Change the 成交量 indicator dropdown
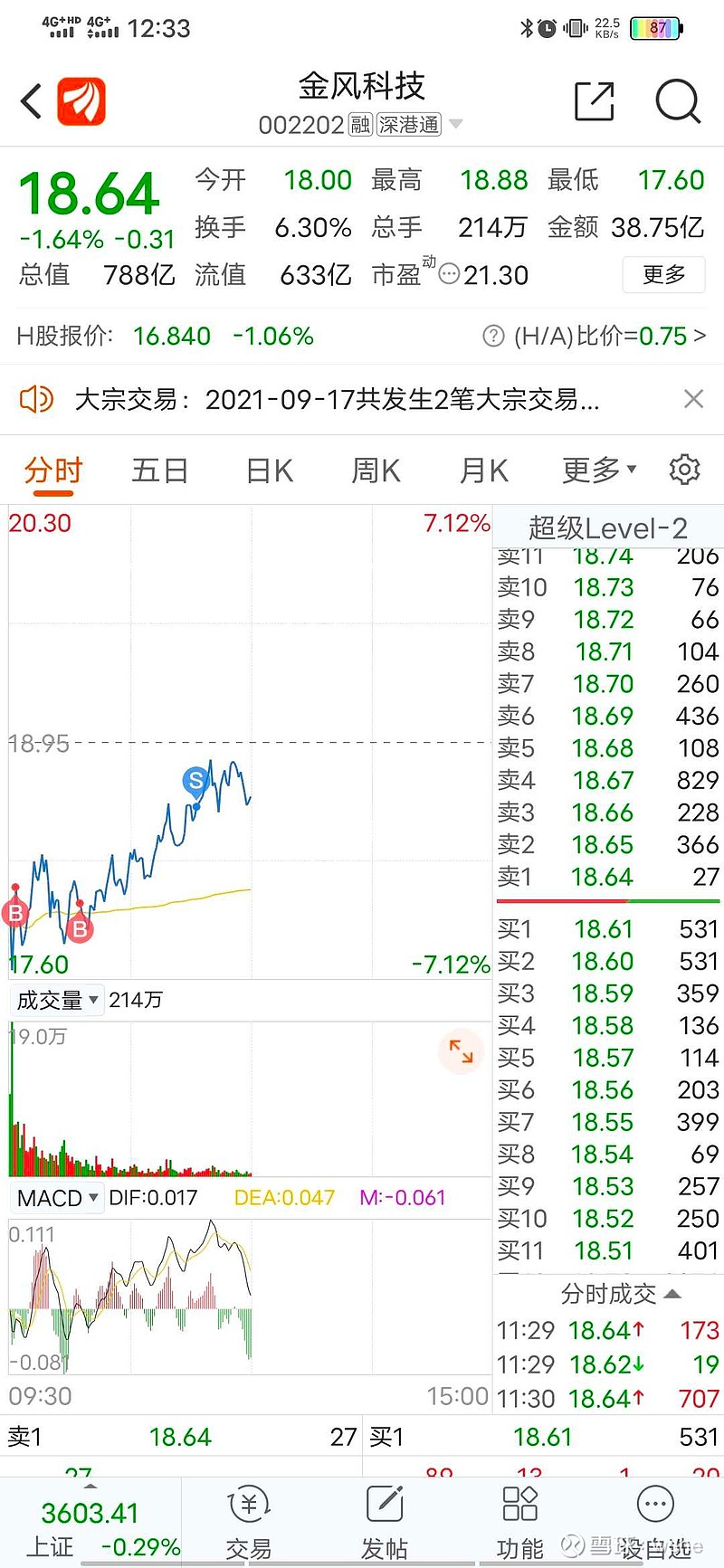 (58, 1000)
